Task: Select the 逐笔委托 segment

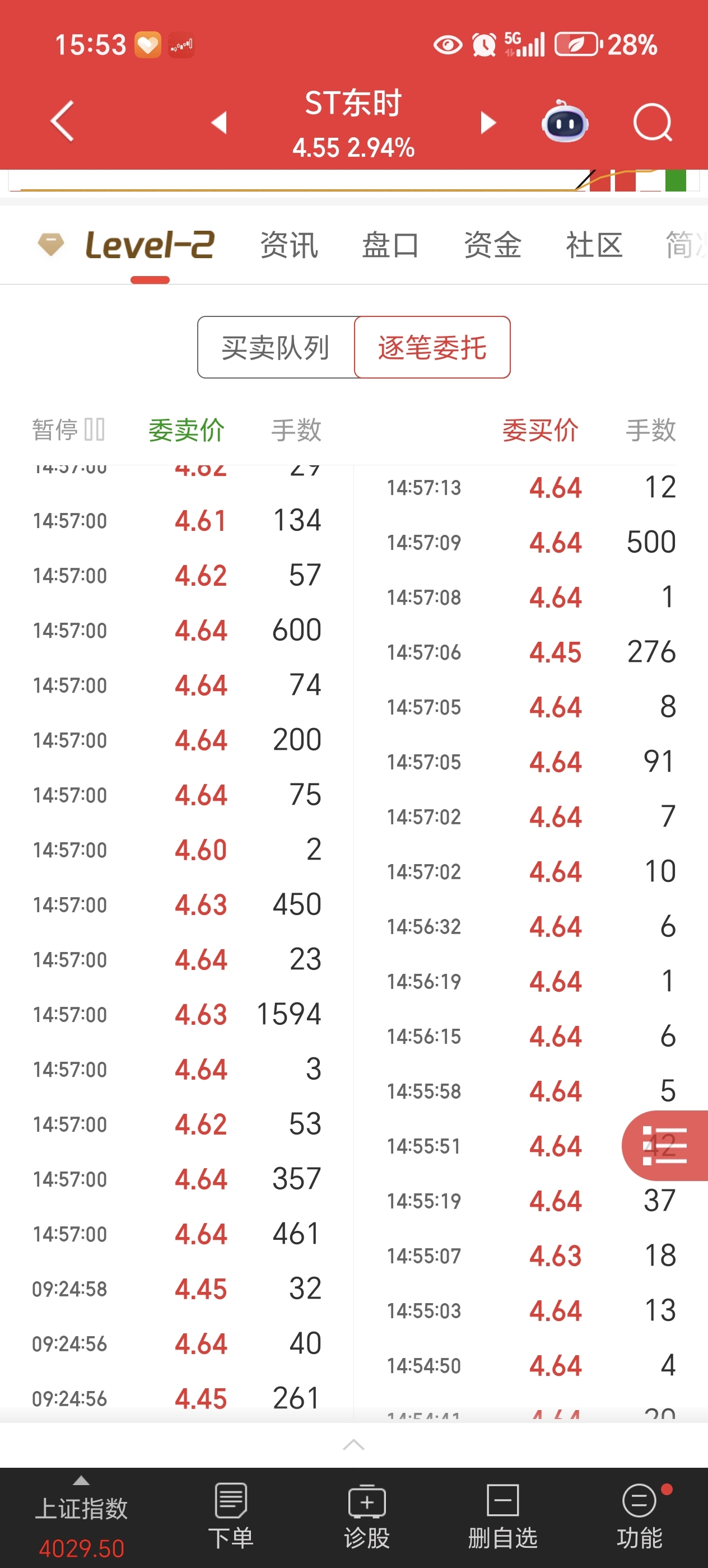Action: pos(432,348)
